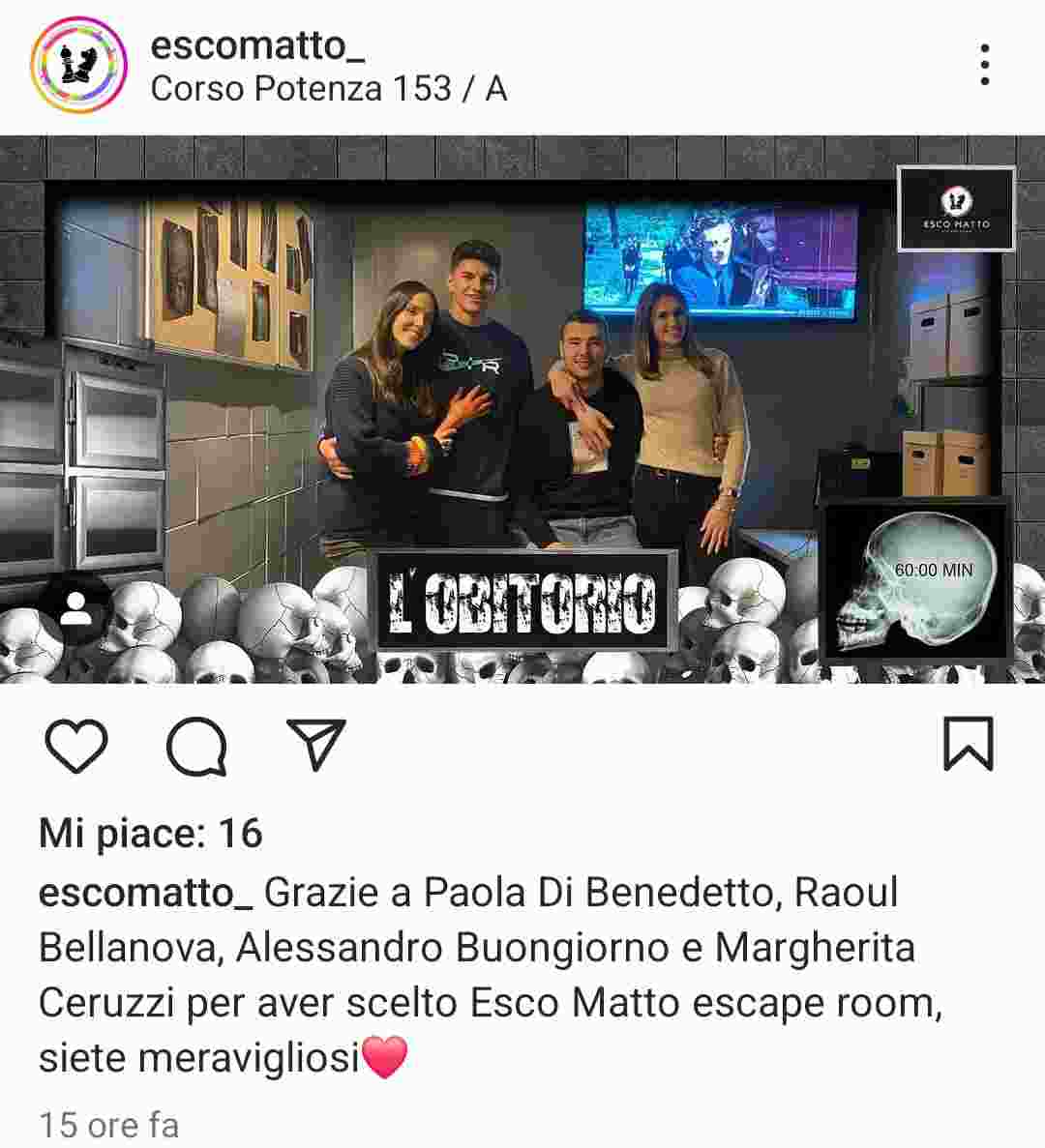Image resolution: width=1045 pixels, height=1148 pixels.
Task: Open the post overflow menu
Action: pos(984,65)
